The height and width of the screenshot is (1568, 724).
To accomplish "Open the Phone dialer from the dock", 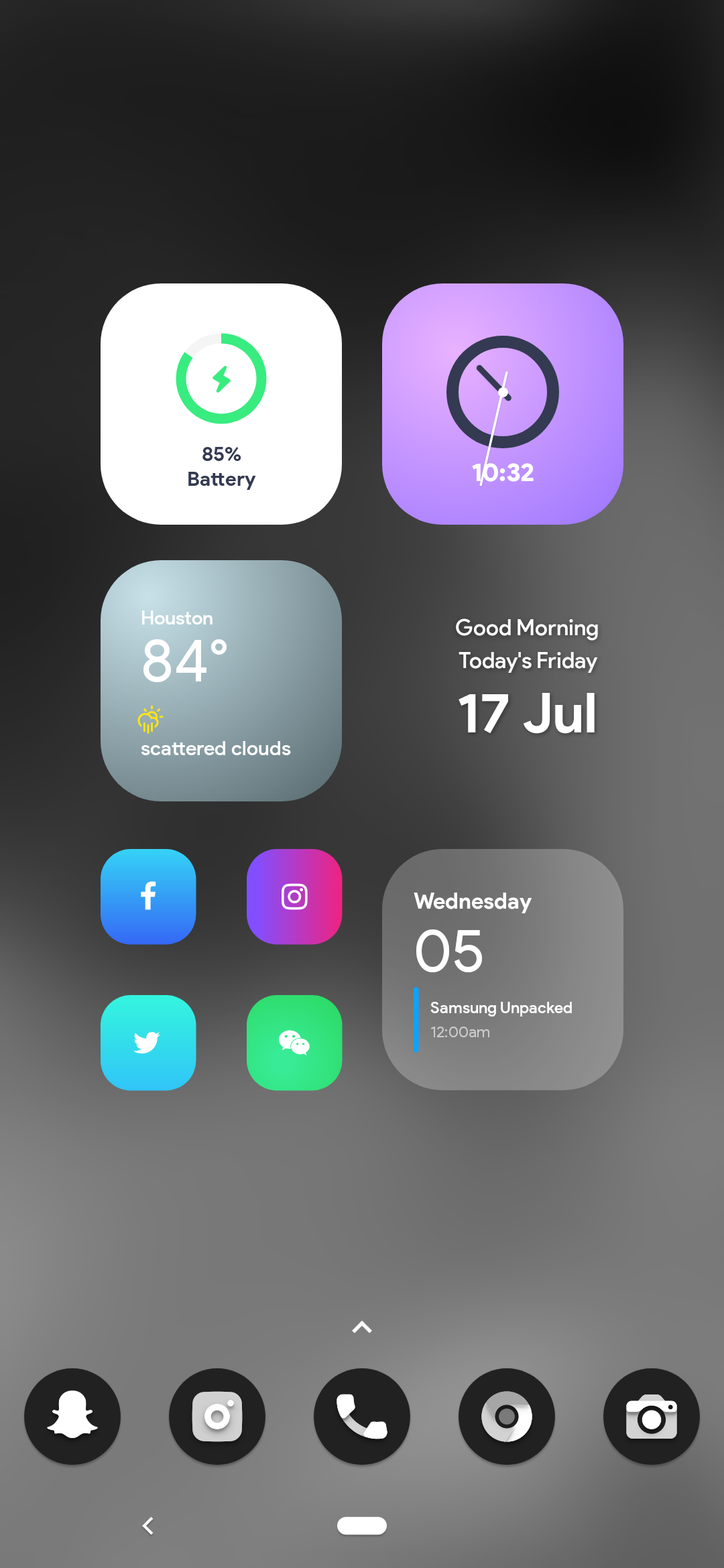I will [x=362, y=1417].
